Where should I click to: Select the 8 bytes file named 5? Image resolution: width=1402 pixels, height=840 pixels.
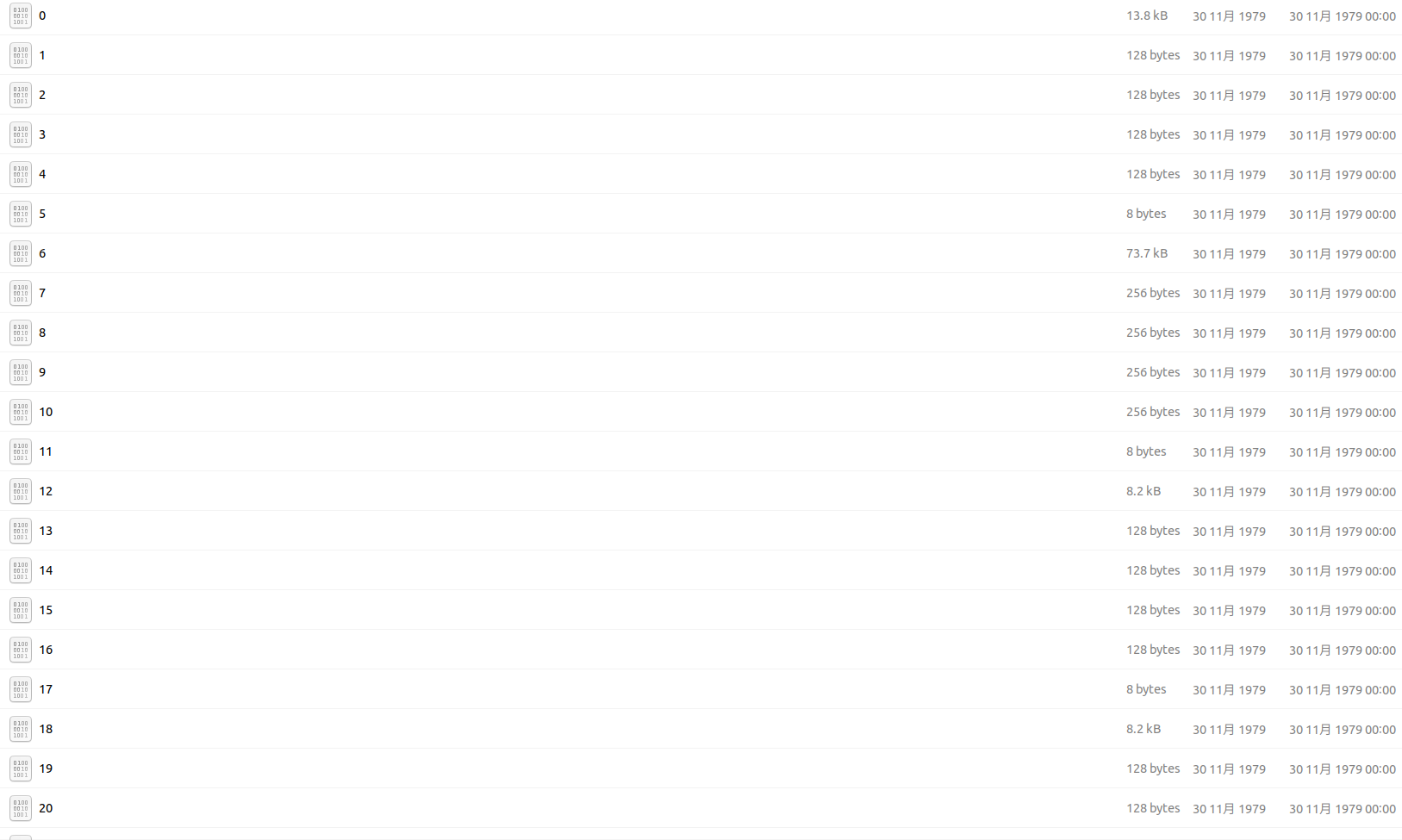click(x=42, y=215)
